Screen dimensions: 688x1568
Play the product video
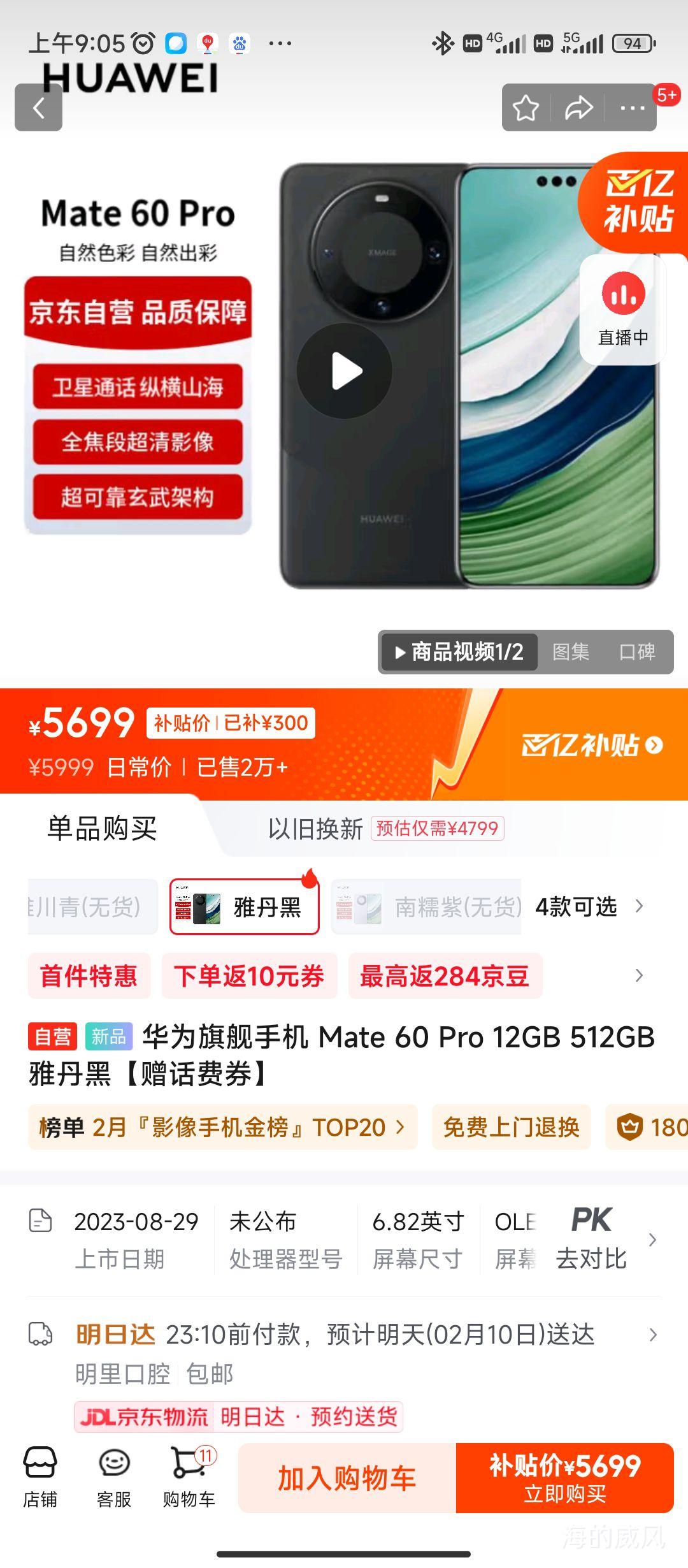click(344, 372)
